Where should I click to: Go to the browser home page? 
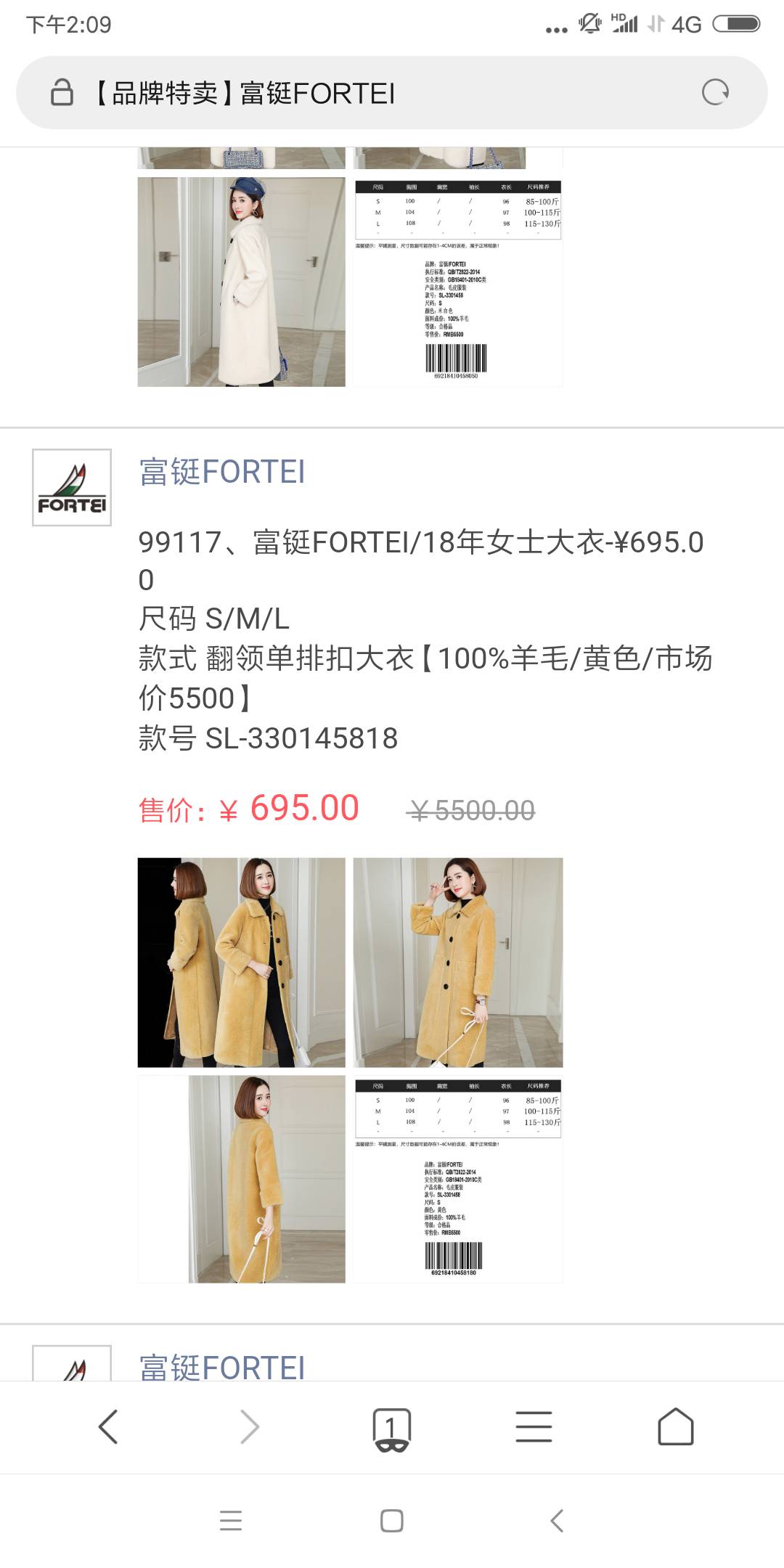tap(675, 1426)
